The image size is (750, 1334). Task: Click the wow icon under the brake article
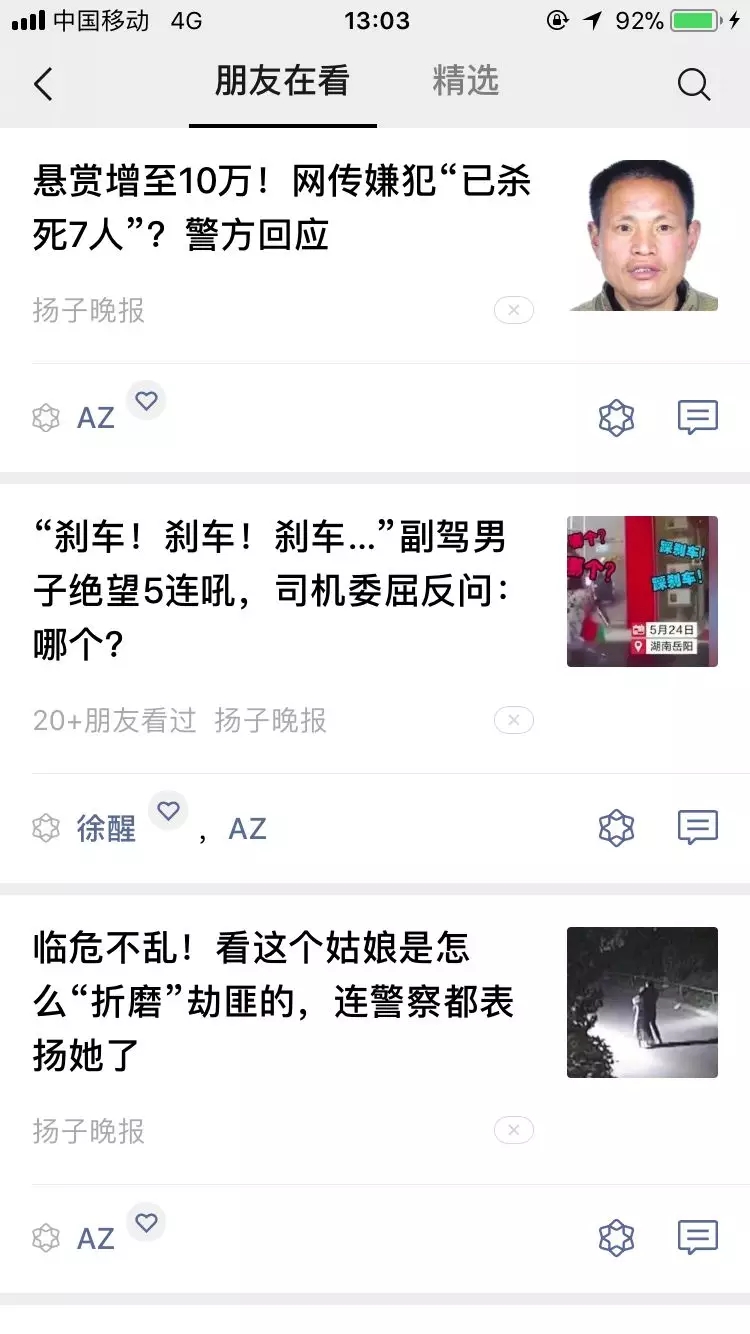coord(615,827)
